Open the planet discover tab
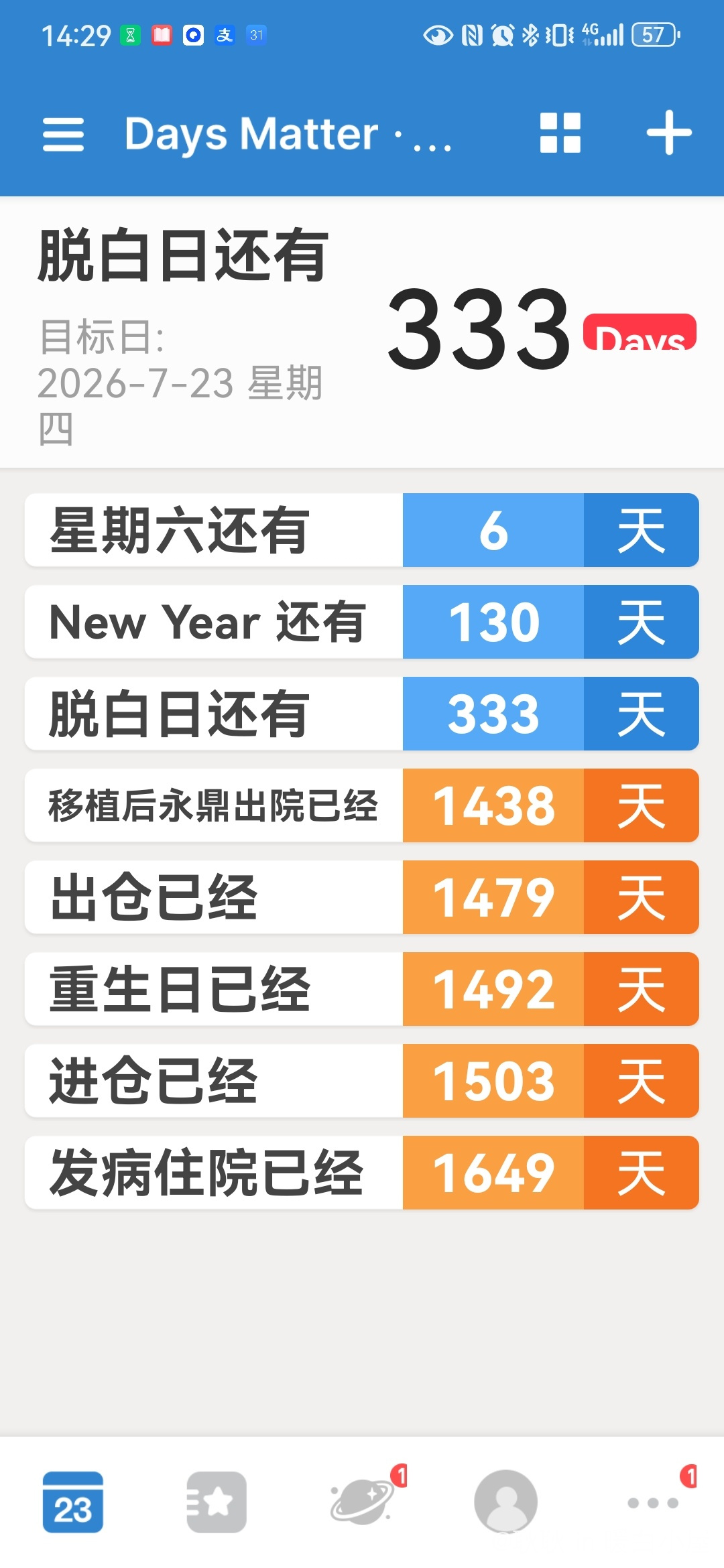724x1568 pixels. (362, 1502)
